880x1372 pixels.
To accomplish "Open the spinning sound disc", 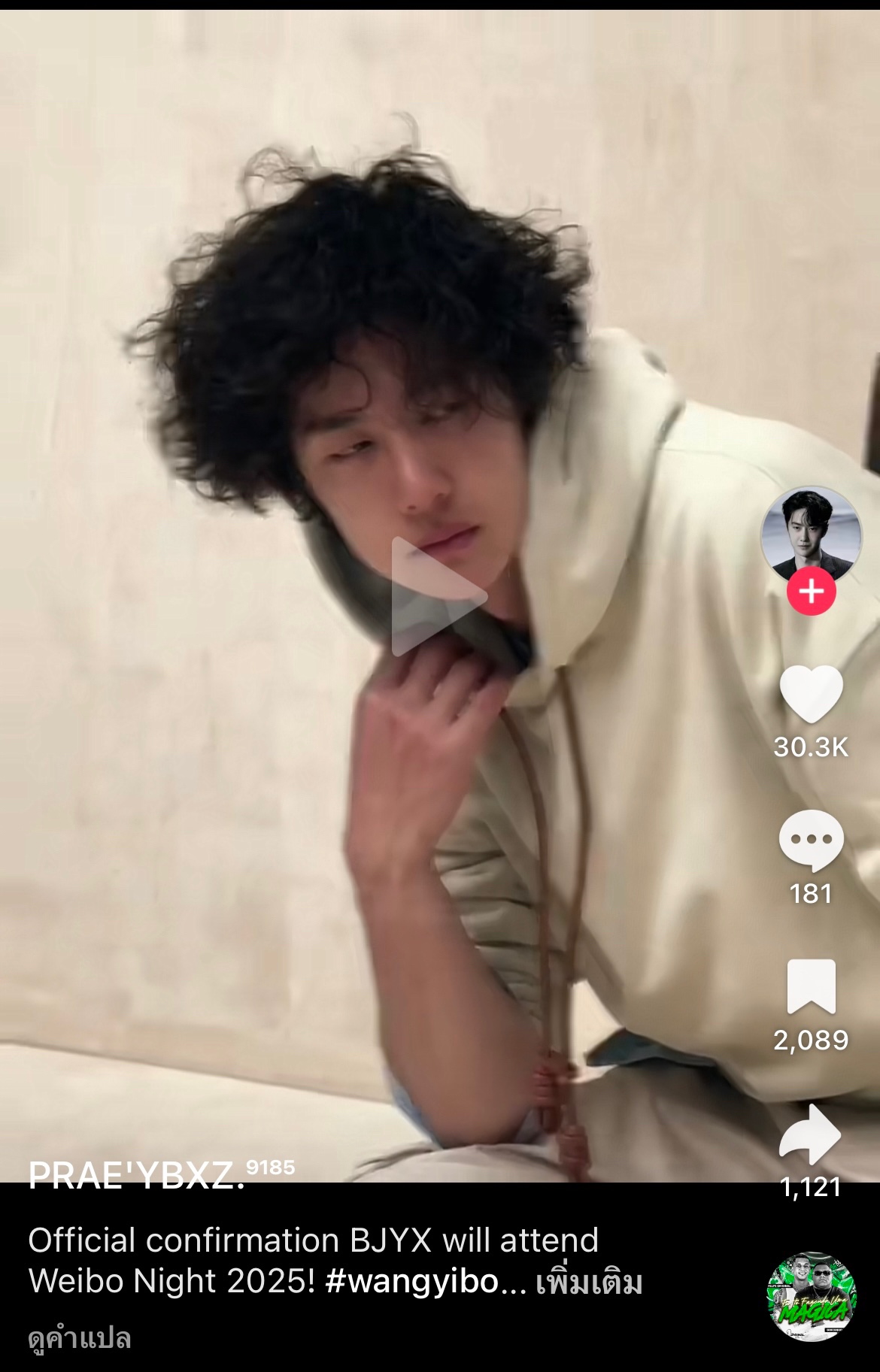I will pos(812,1297).
